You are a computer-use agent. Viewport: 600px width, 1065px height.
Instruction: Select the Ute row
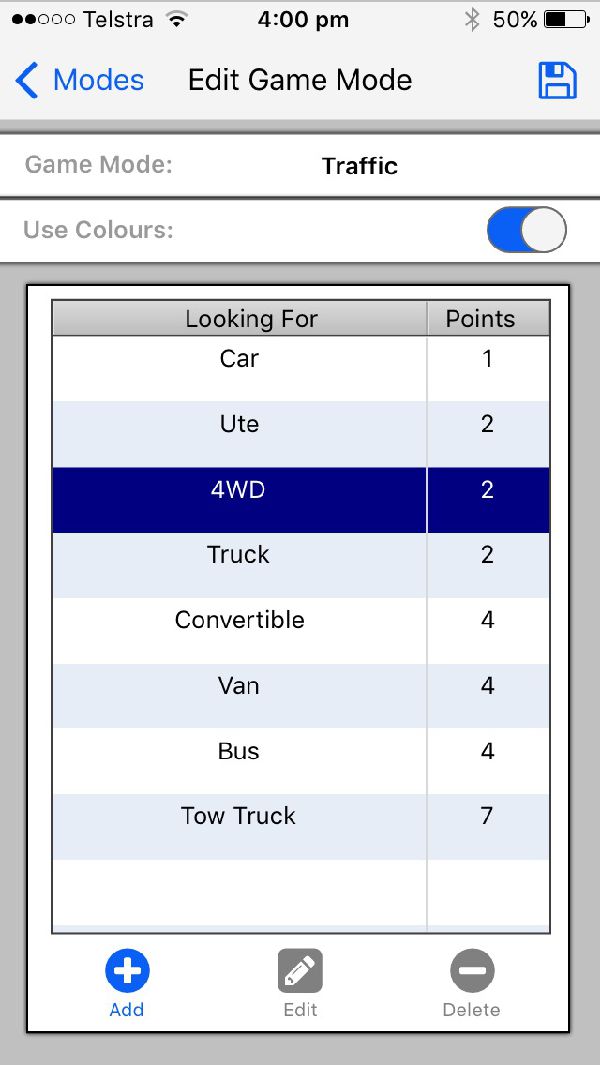click(300, 433)
